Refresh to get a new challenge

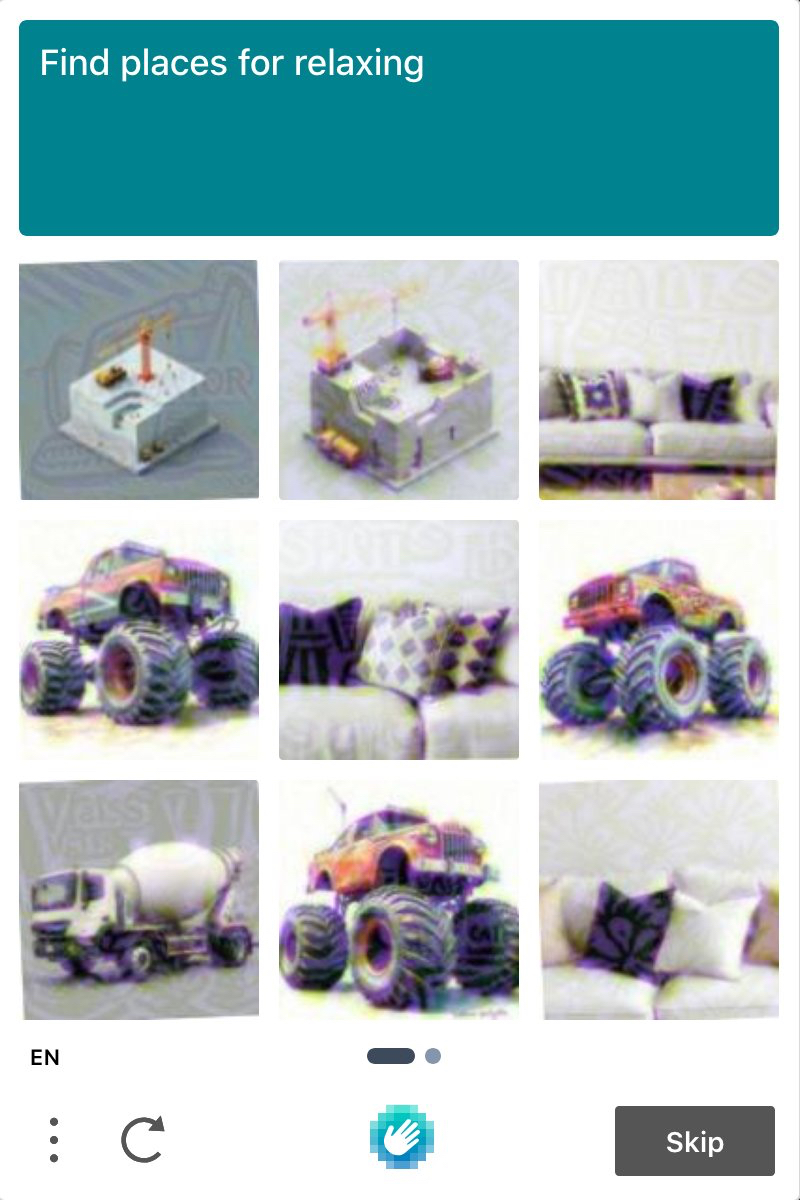click(x=142, y=1140)
